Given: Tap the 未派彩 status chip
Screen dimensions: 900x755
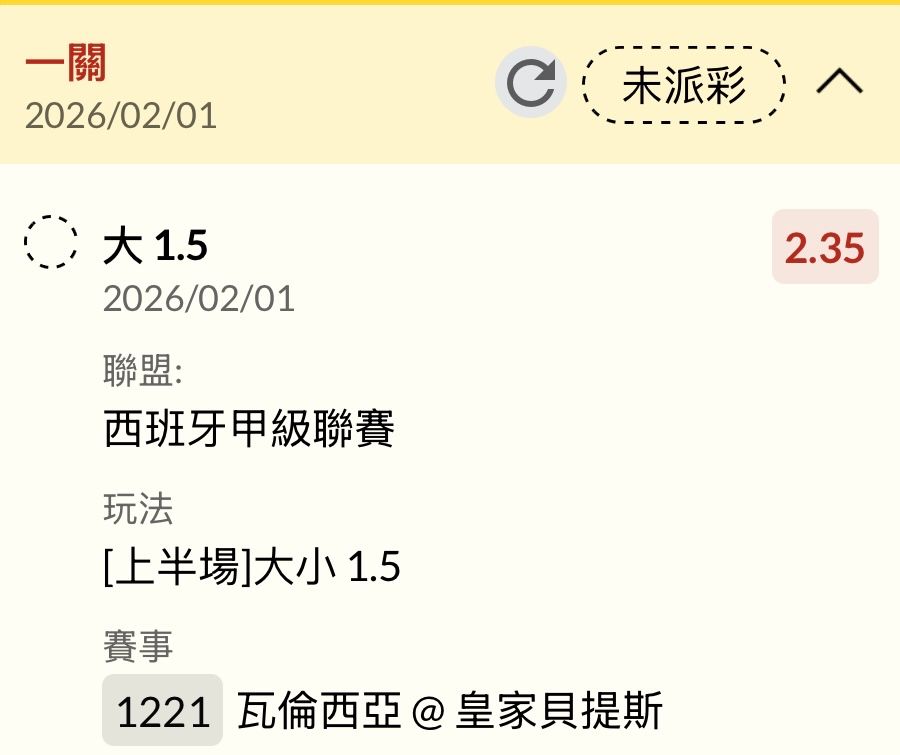Looking at the screenshot, I should point(684,85).
